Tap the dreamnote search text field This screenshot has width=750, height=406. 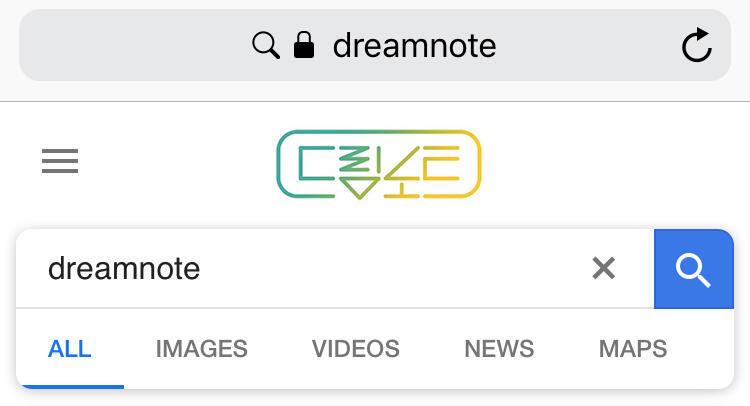click(x=300, y=268)
